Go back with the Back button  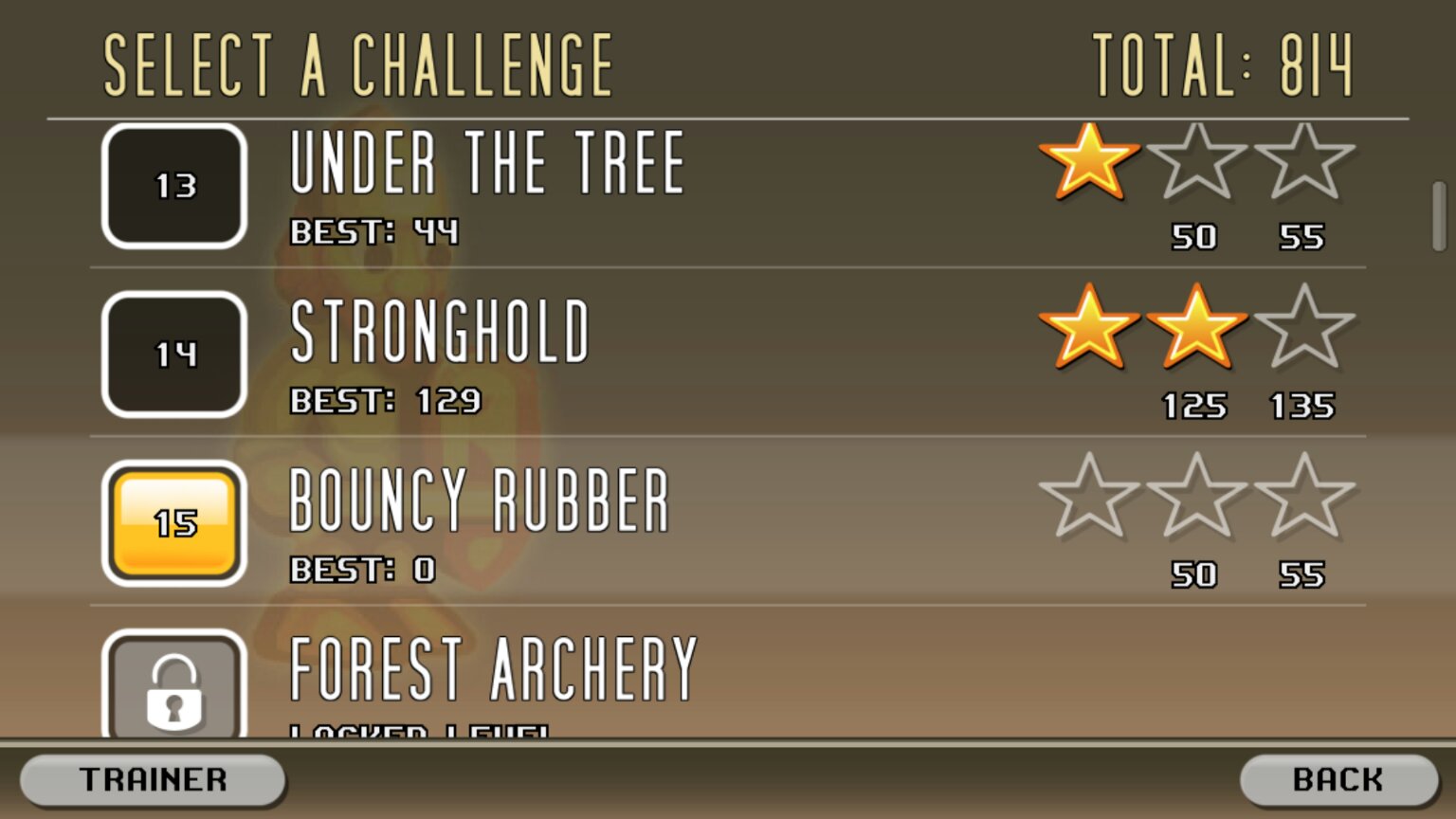click(x=1338, y=780)
